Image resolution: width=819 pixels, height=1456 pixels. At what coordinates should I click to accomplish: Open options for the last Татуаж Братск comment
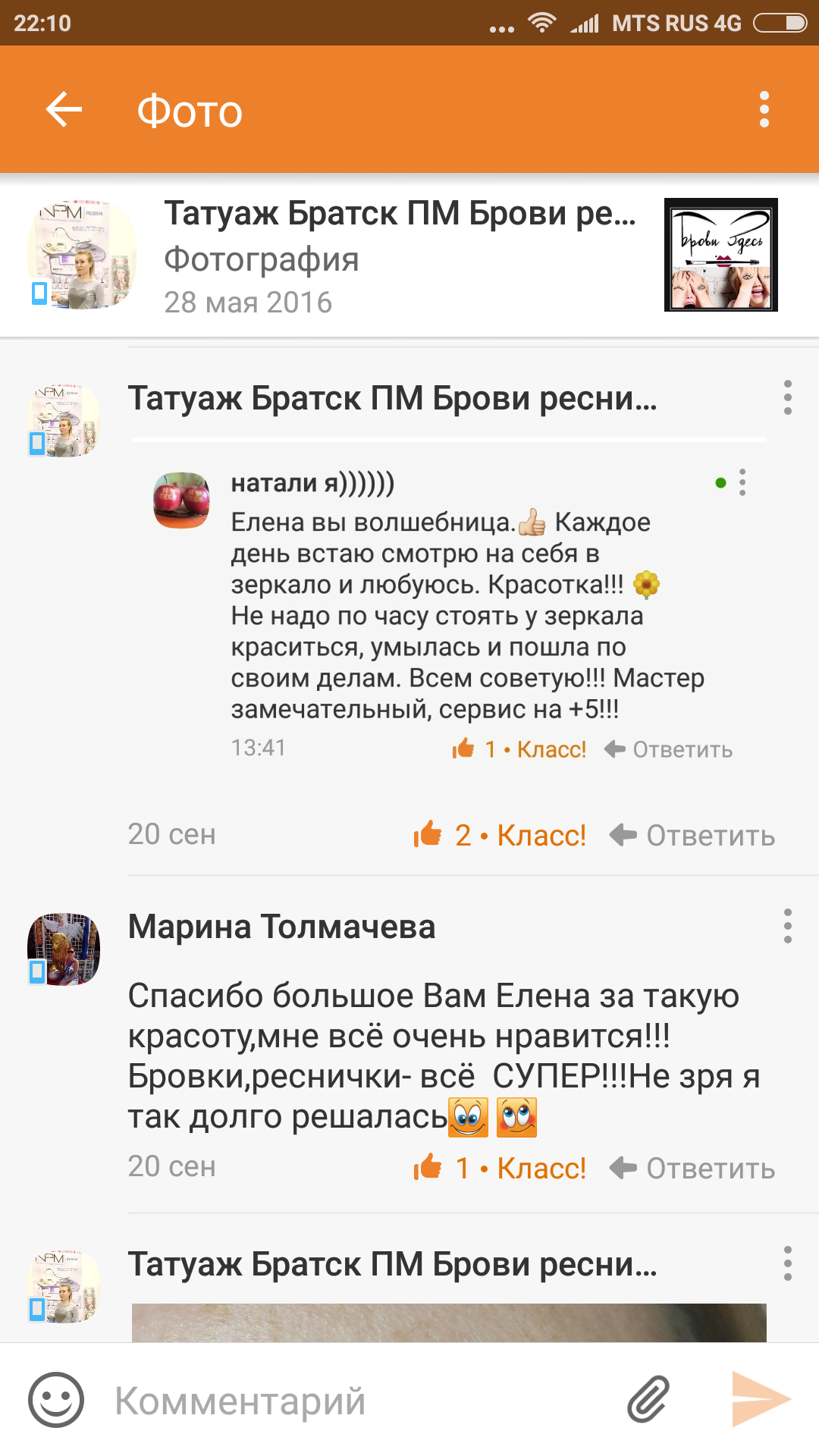click(x=787, y=1263)
